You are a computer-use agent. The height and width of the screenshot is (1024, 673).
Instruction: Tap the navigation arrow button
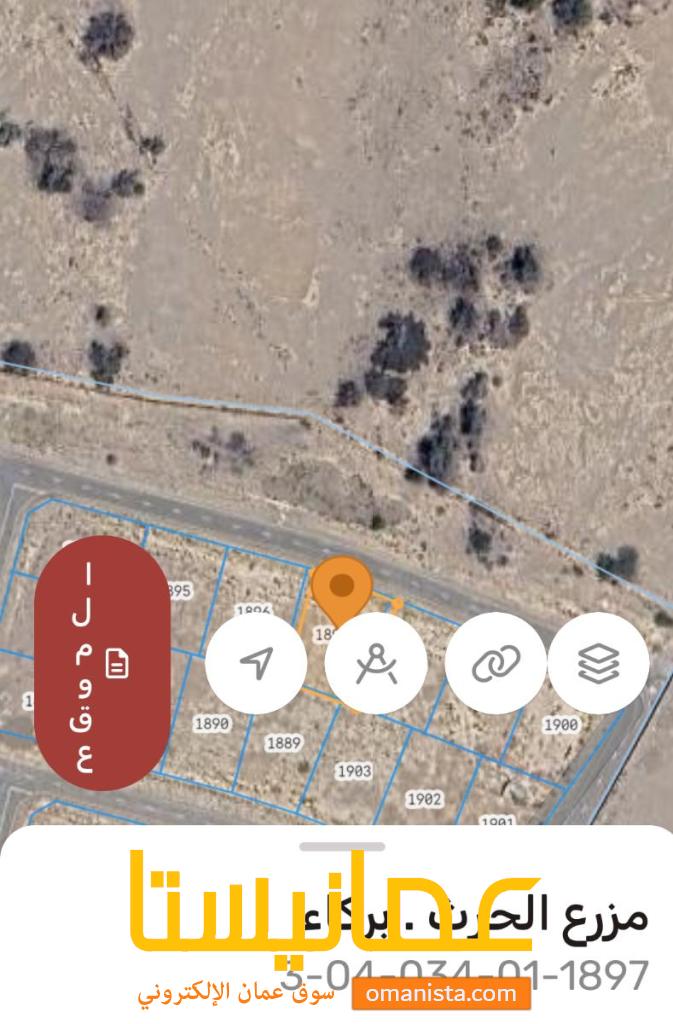pos(256,663)
